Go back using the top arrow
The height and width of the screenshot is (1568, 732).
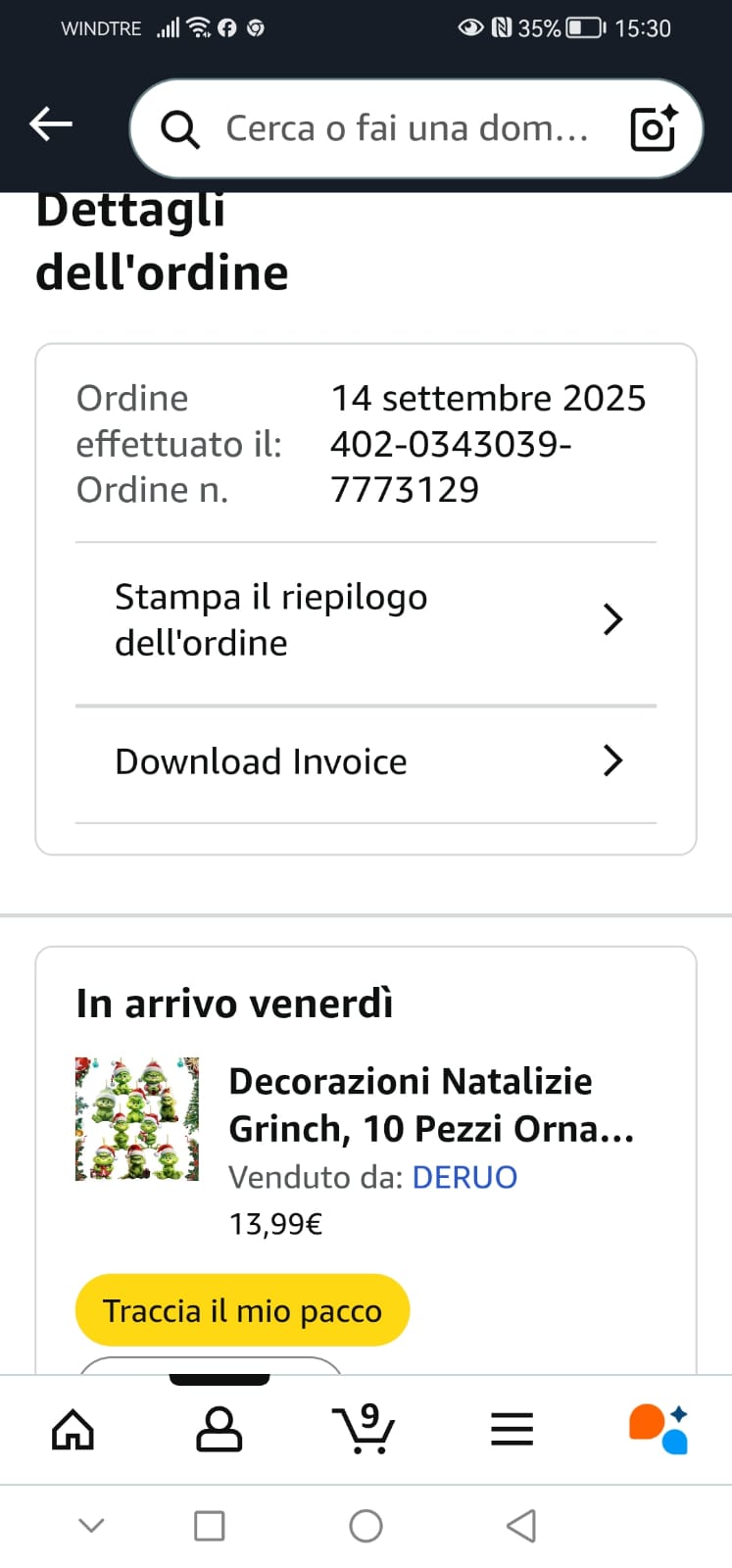pyautogui.click(x=51, y=124)
